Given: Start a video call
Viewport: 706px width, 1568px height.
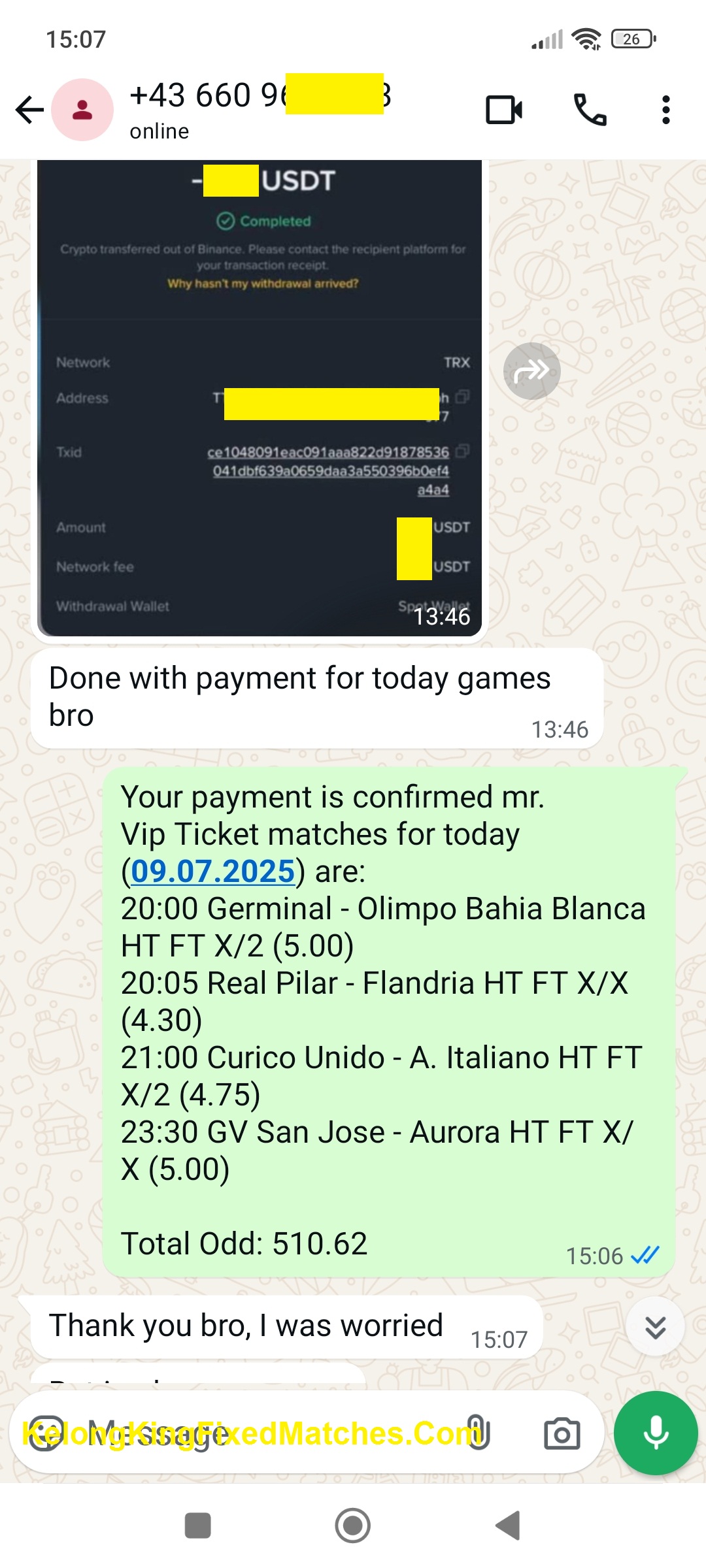Looking at the screenshot, I should (503, 110).
